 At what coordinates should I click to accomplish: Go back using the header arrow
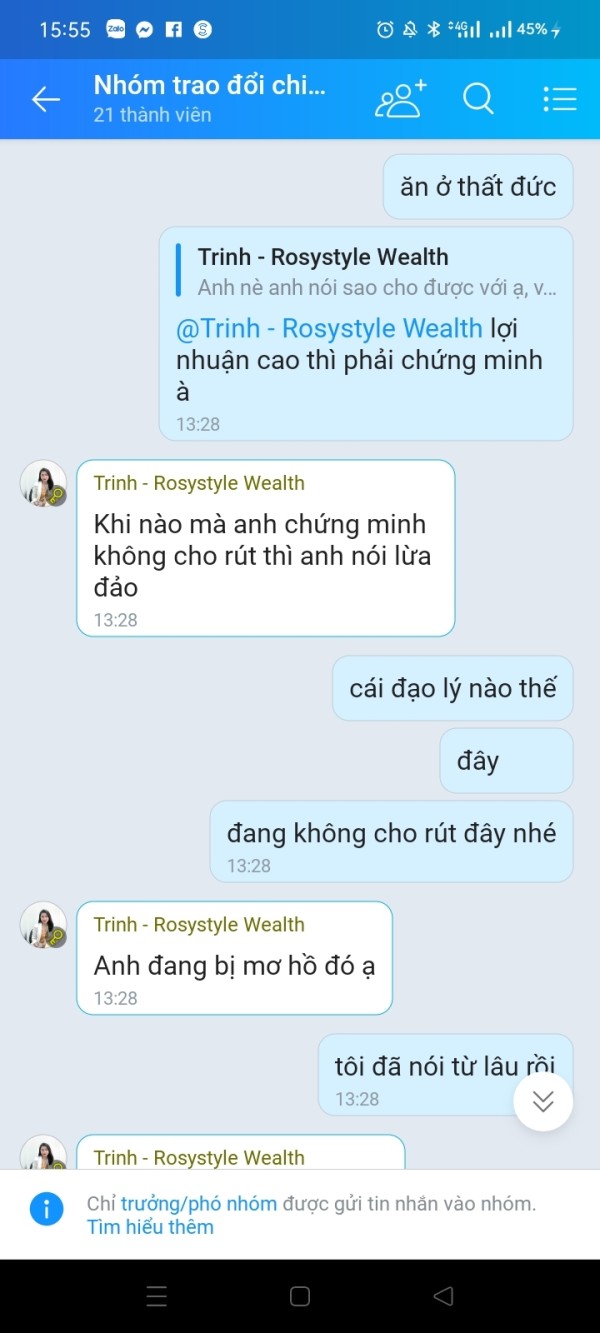click(46, 99)
